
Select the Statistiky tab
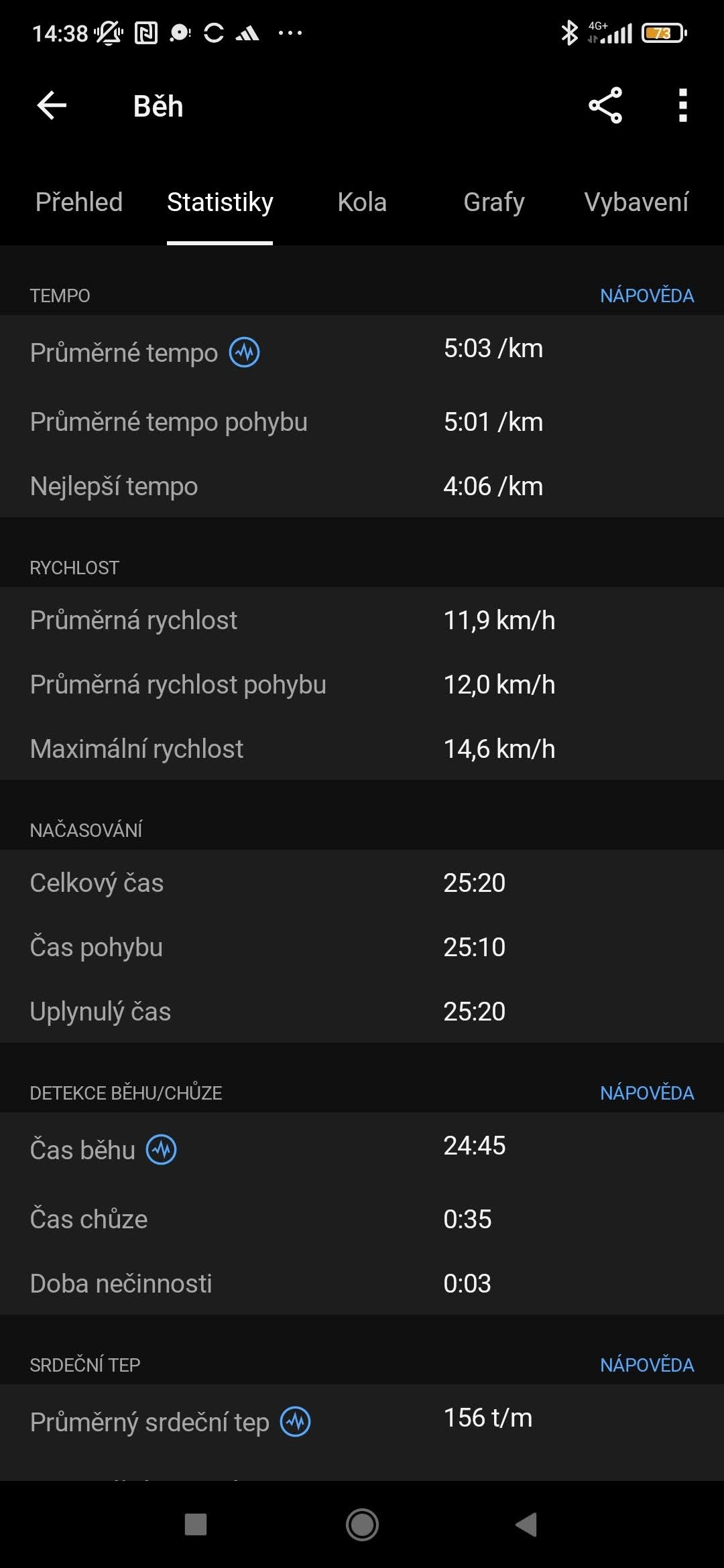point(220,202)
